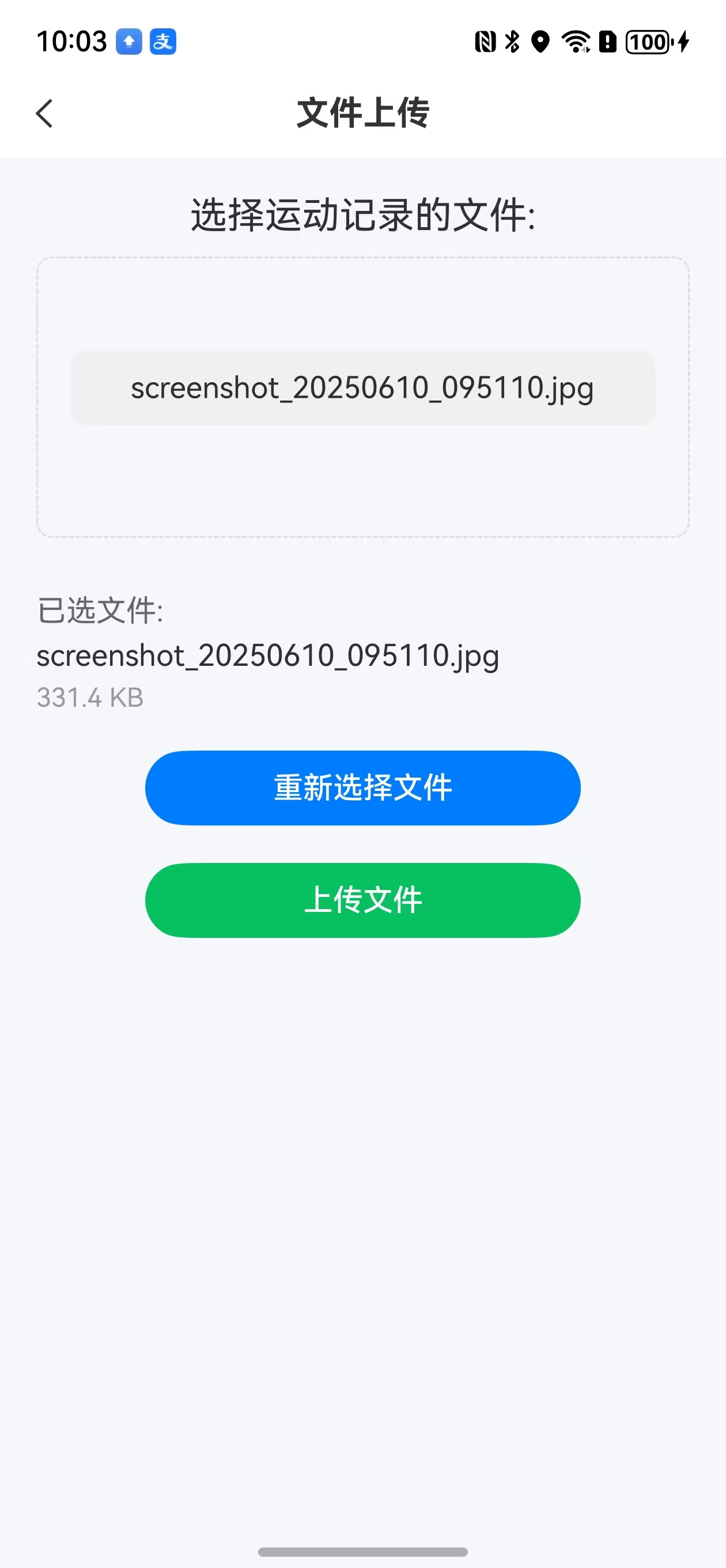Screen dimensions: 726x1568
Task: Tap the Alipay icon in the status bar
Action: coord(163,42)
